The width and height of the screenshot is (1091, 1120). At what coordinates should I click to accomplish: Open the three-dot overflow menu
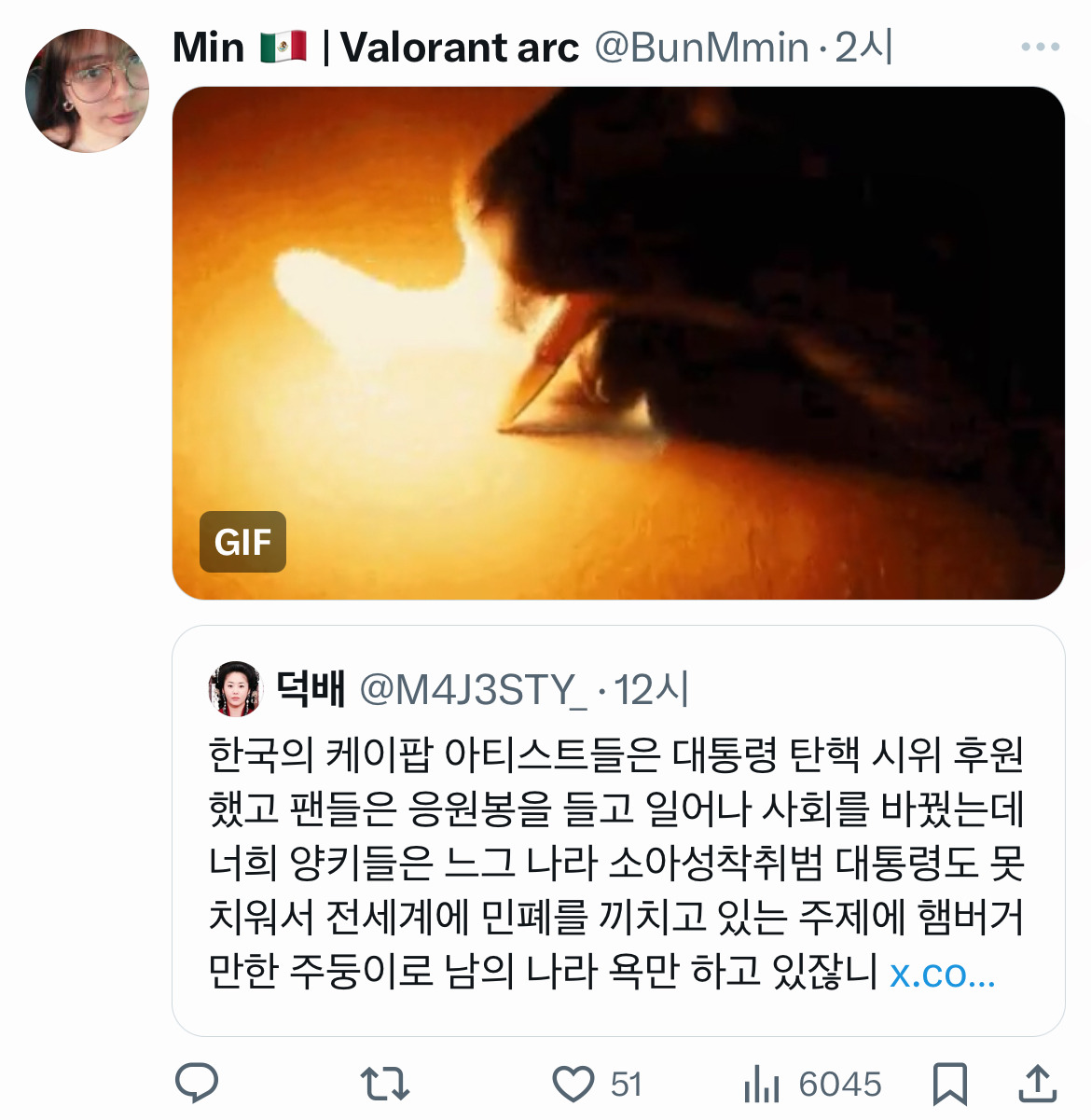(1040, 47)
